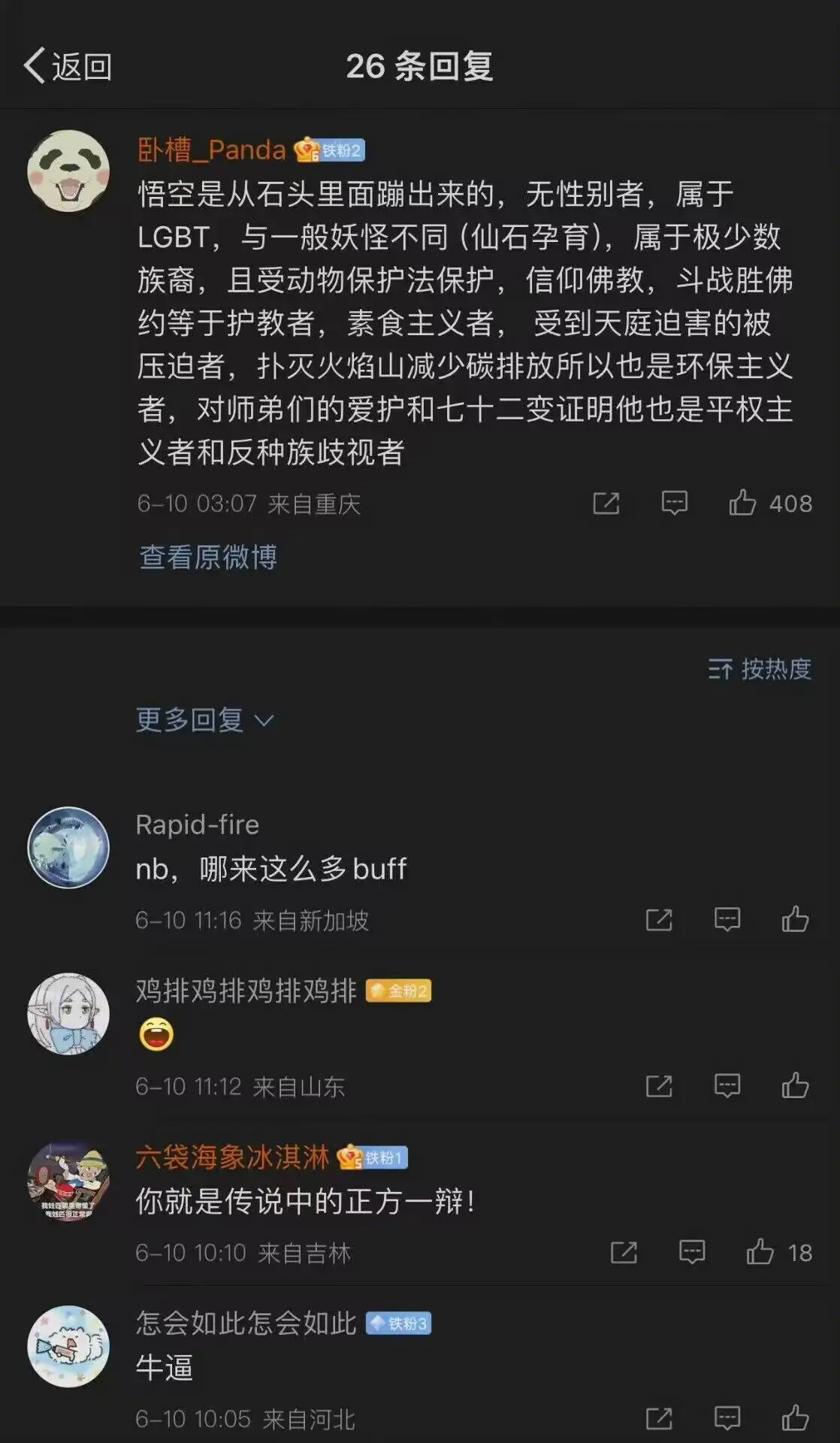Share Rapid-fire's reply
Image resolution: width=840 pixels, height=1443 pixels.
coord(659,919)
